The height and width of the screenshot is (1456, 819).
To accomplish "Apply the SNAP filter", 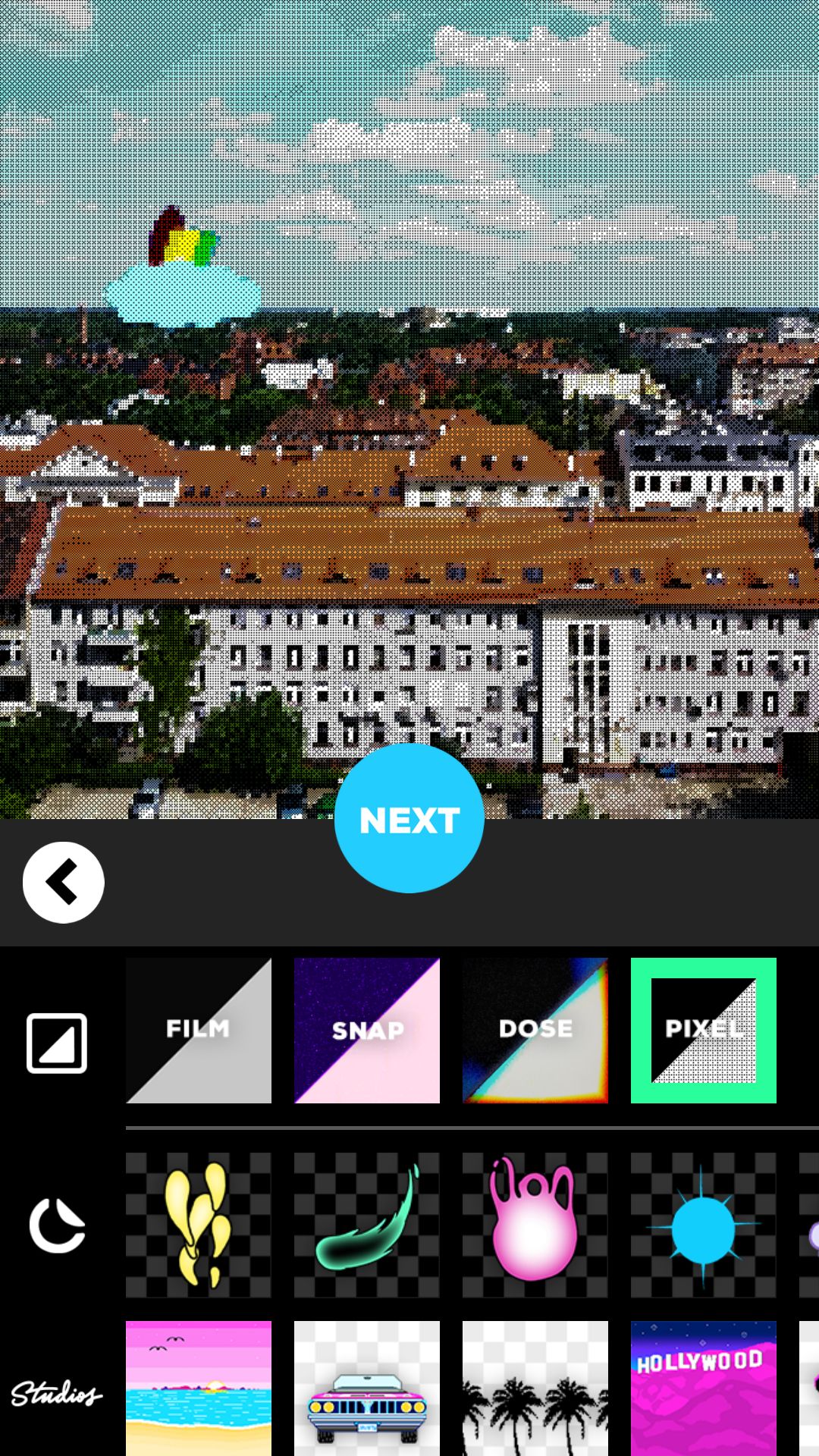I will point(367,1031).
